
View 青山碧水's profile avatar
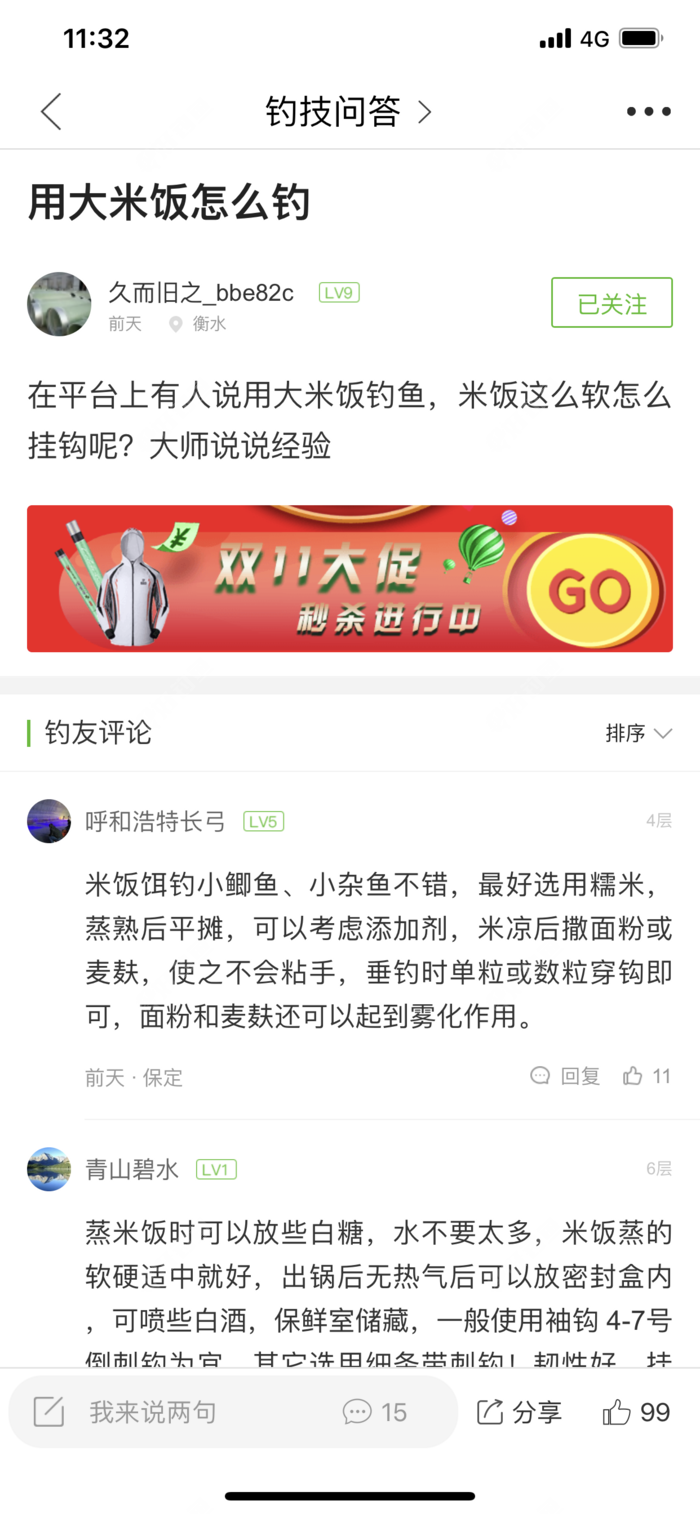49,1169
